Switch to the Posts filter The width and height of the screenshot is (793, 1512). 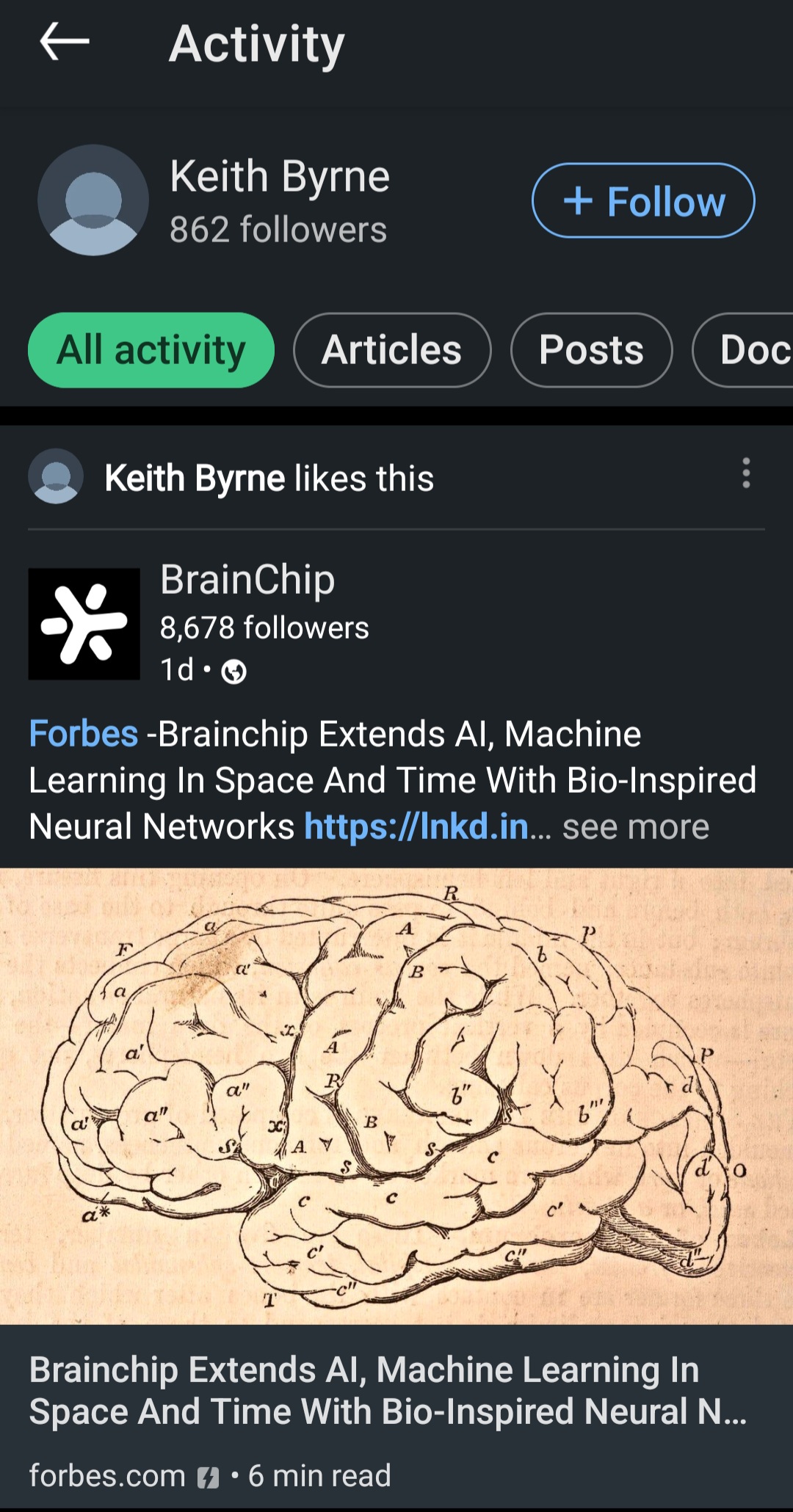pyautogui.click(x=591, y=350)
